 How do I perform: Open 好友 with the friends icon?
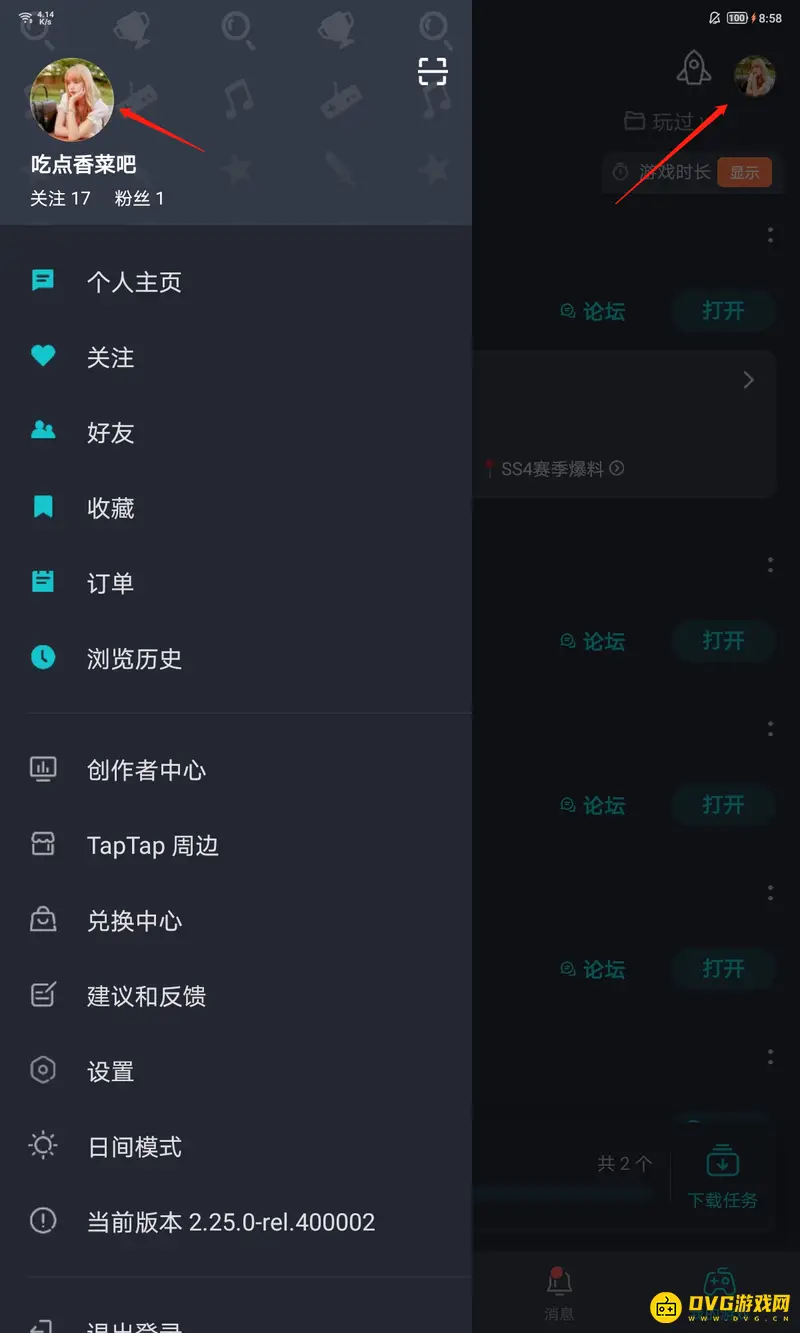pos(43,432)
